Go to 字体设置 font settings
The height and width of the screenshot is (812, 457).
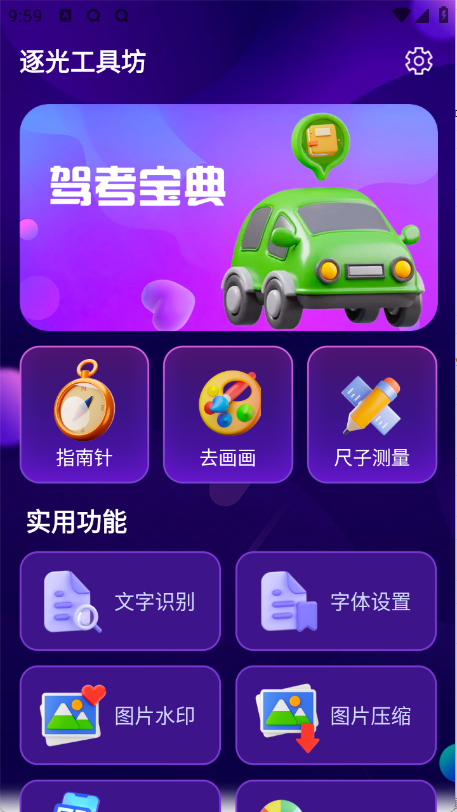click(x=336, y=601)
